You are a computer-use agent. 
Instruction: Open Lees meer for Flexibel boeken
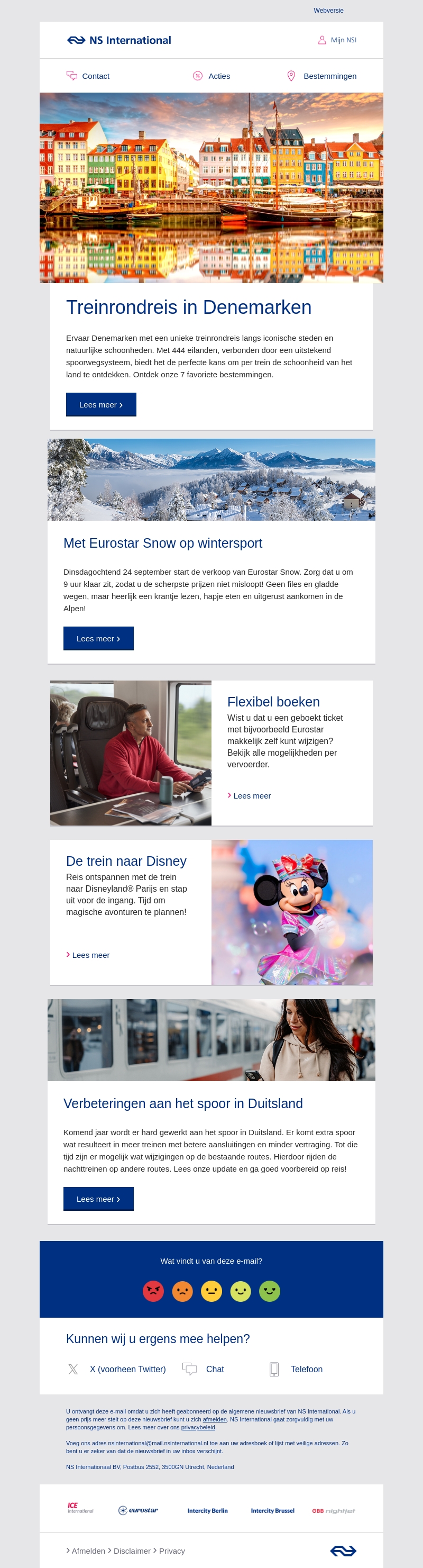(x=251, y=795)
